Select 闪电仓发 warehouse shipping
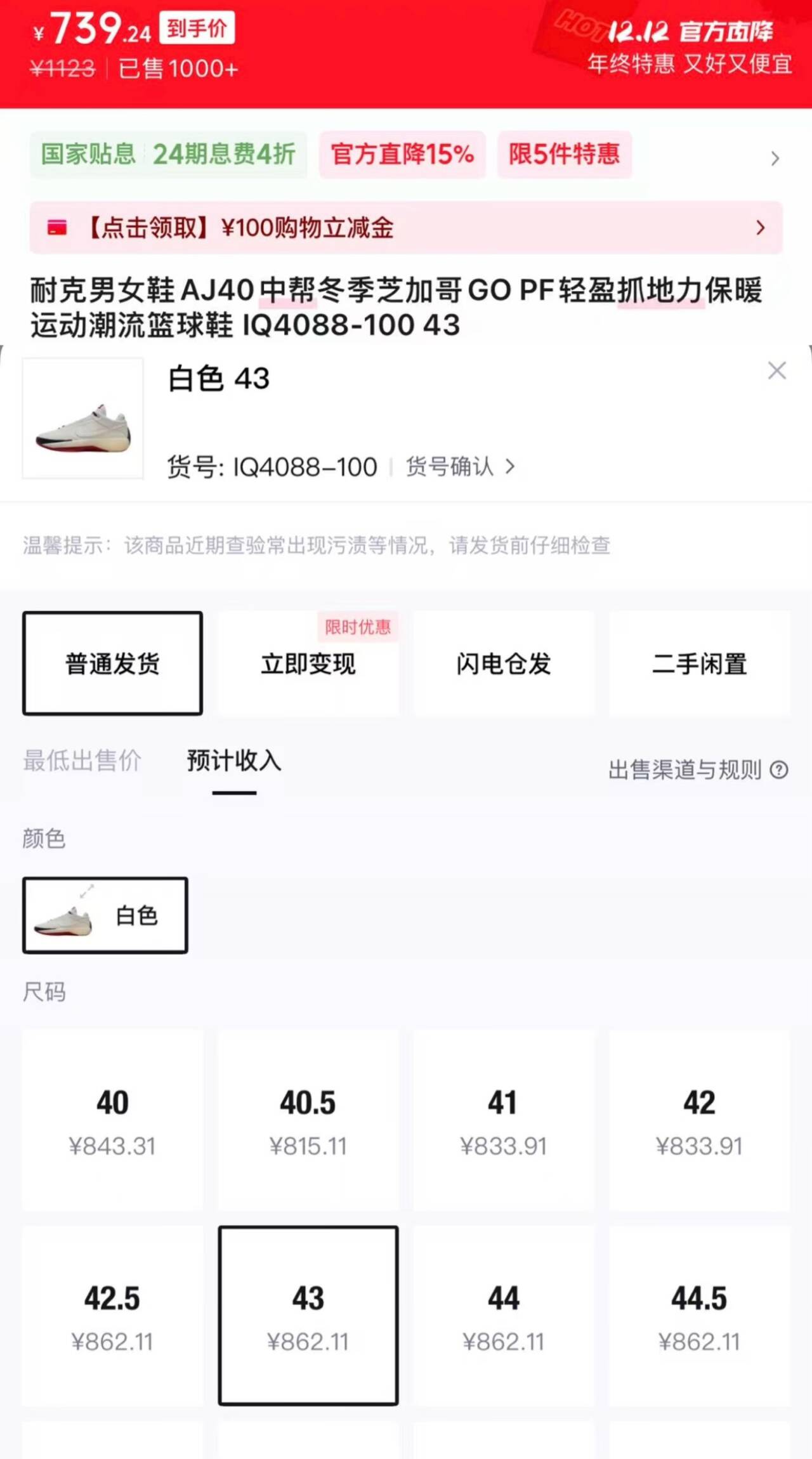The image size is (812, 1459). click(x=504, y=664)
